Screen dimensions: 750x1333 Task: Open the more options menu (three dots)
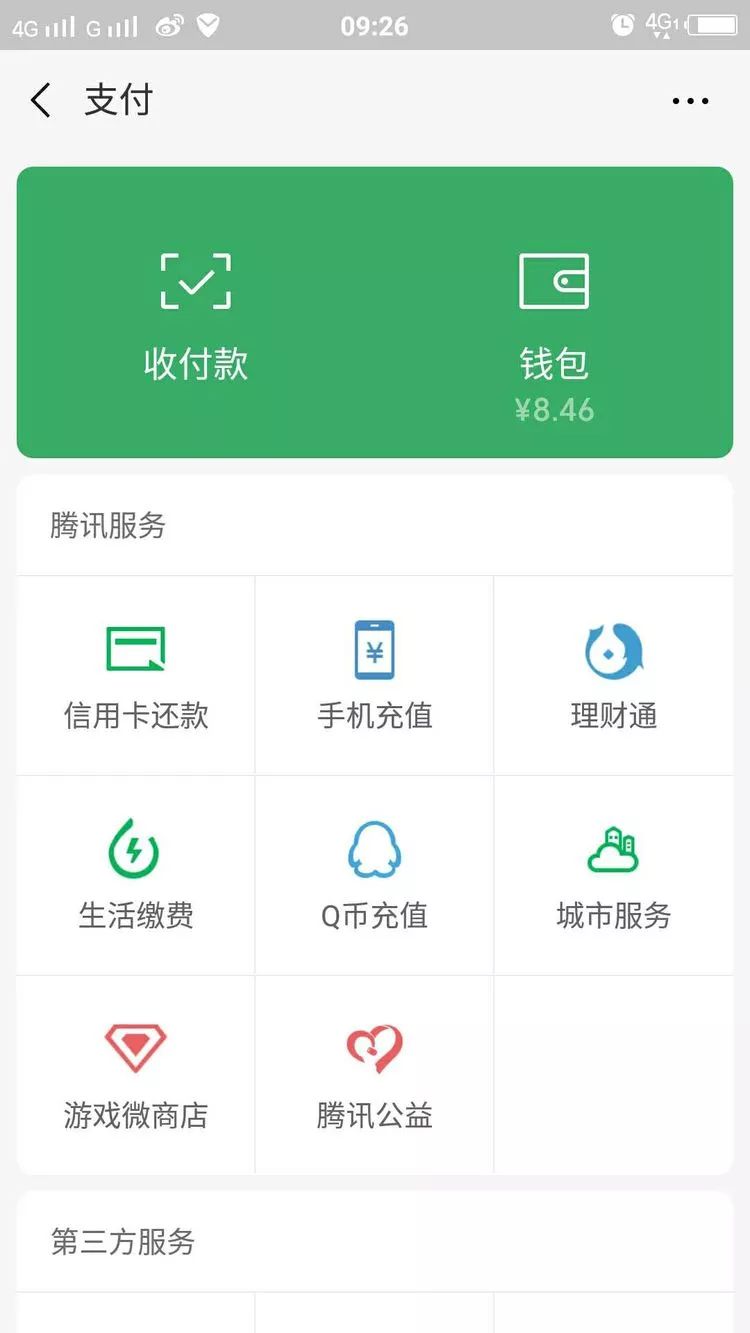click(690, 100)
